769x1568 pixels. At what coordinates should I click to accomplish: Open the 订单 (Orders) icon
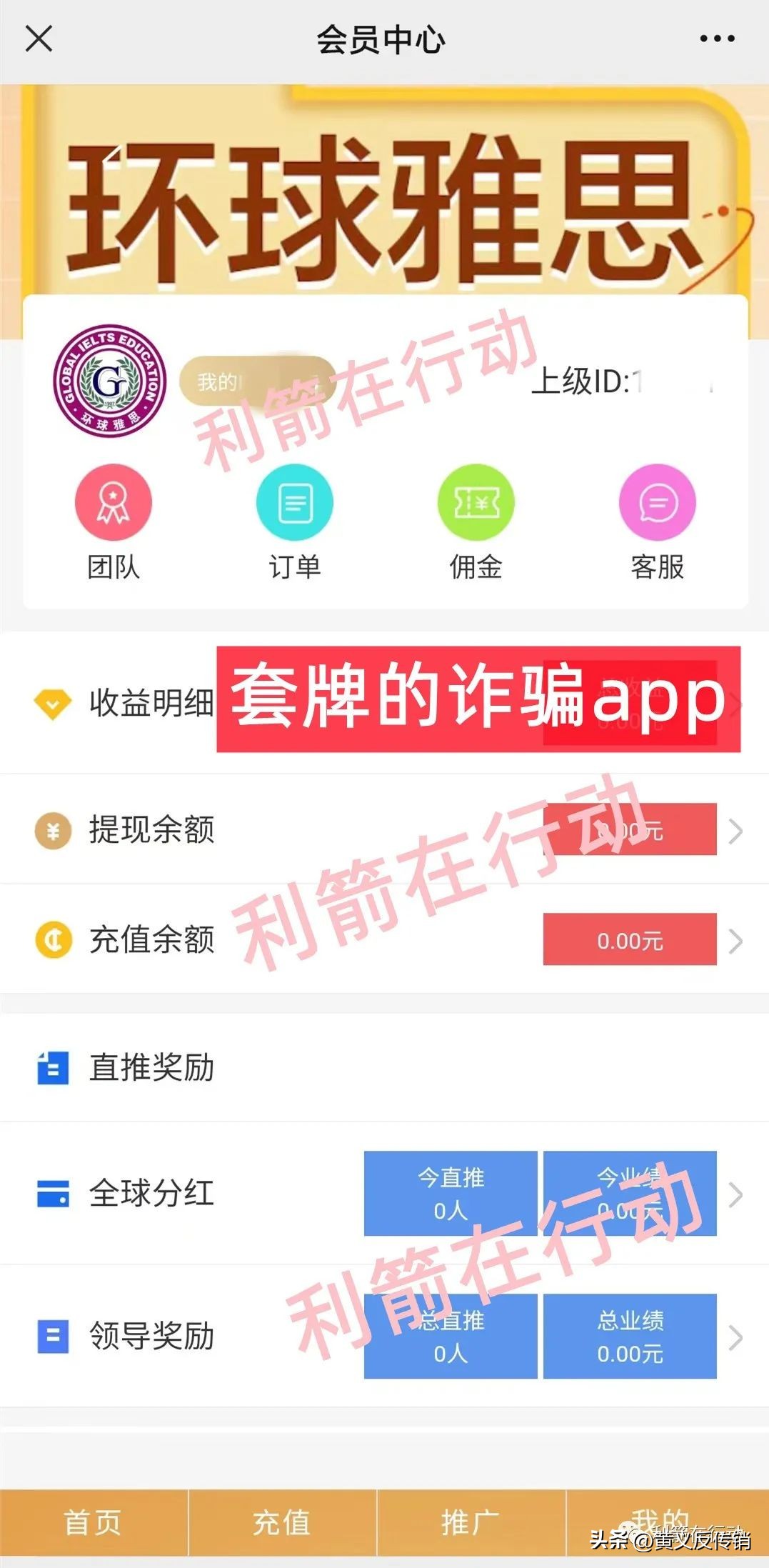pos(294,502)
